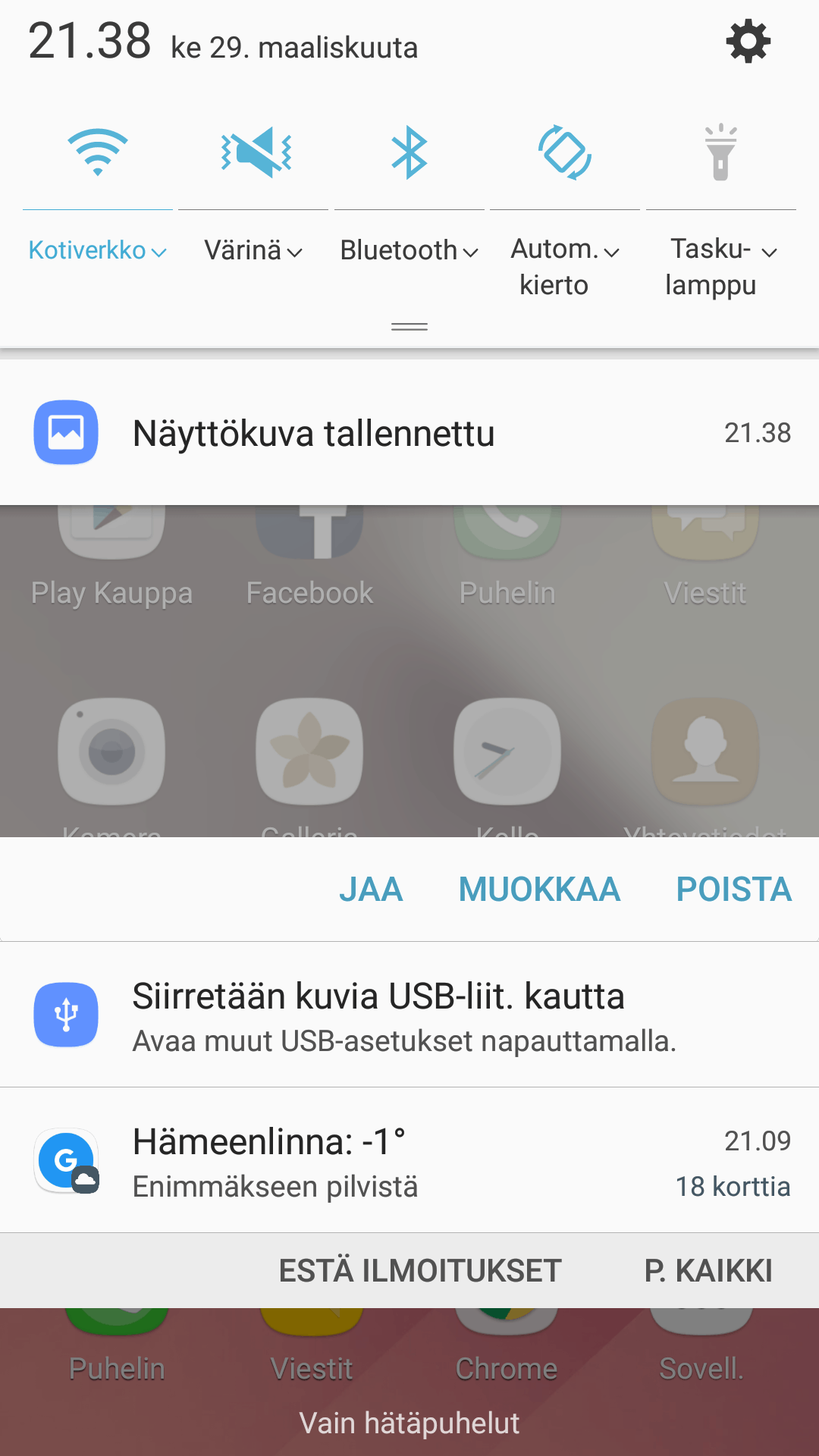The image size is (819, 1456).
Task: Open the saved screenshot preview image
Action: tap(409, 671)
